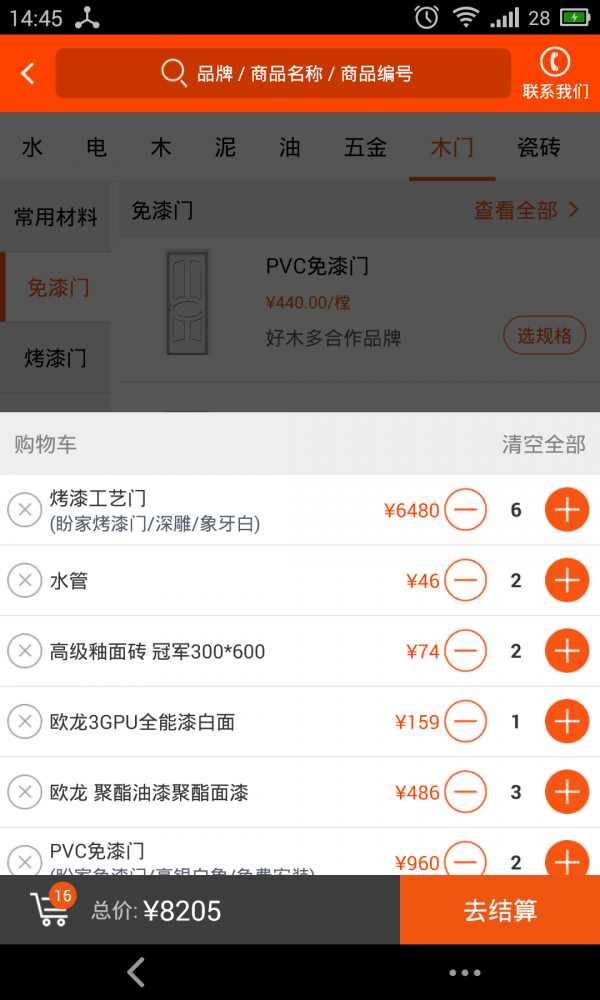Remove 欧龙 聚酯油漆聚酯面漆 from cart
This screenshot has height=1000, width=600.
pyautogui.click(x=24, y=793)
